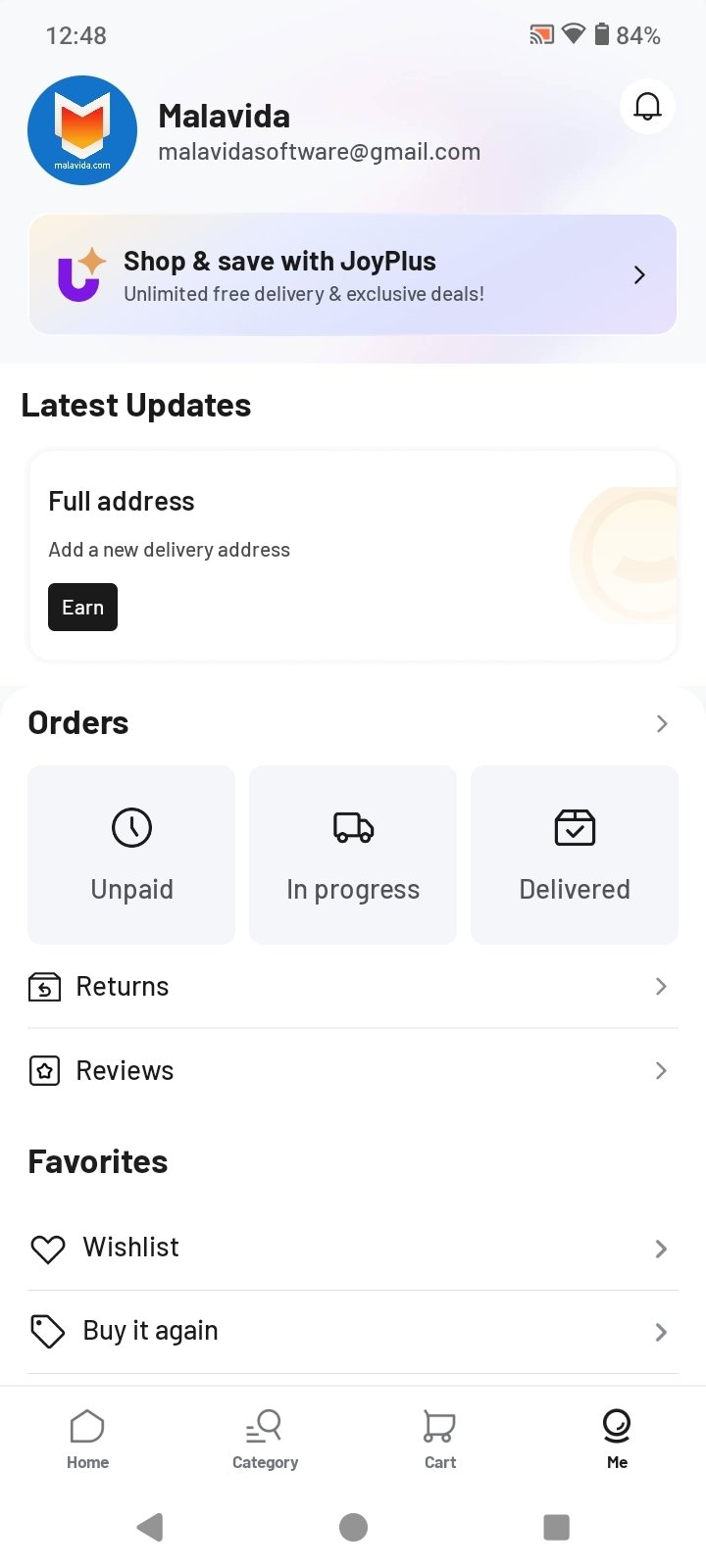Open the Shop & save with JoyPlus banner
Image resolution: width=706 pixels, height=1568 pixels.
pyautogui.click(x=353, y=275)
